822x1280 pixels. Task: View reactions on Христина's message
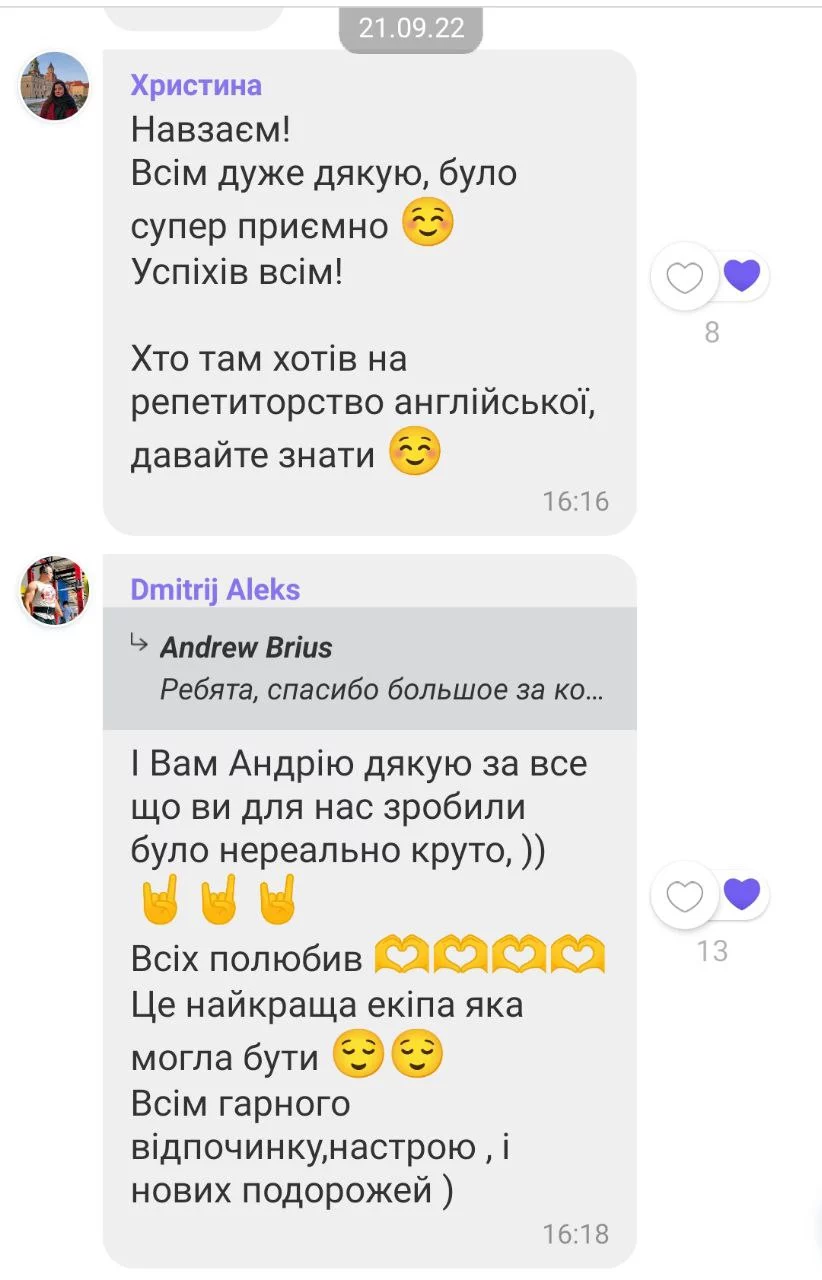click(x=742, y=275)
